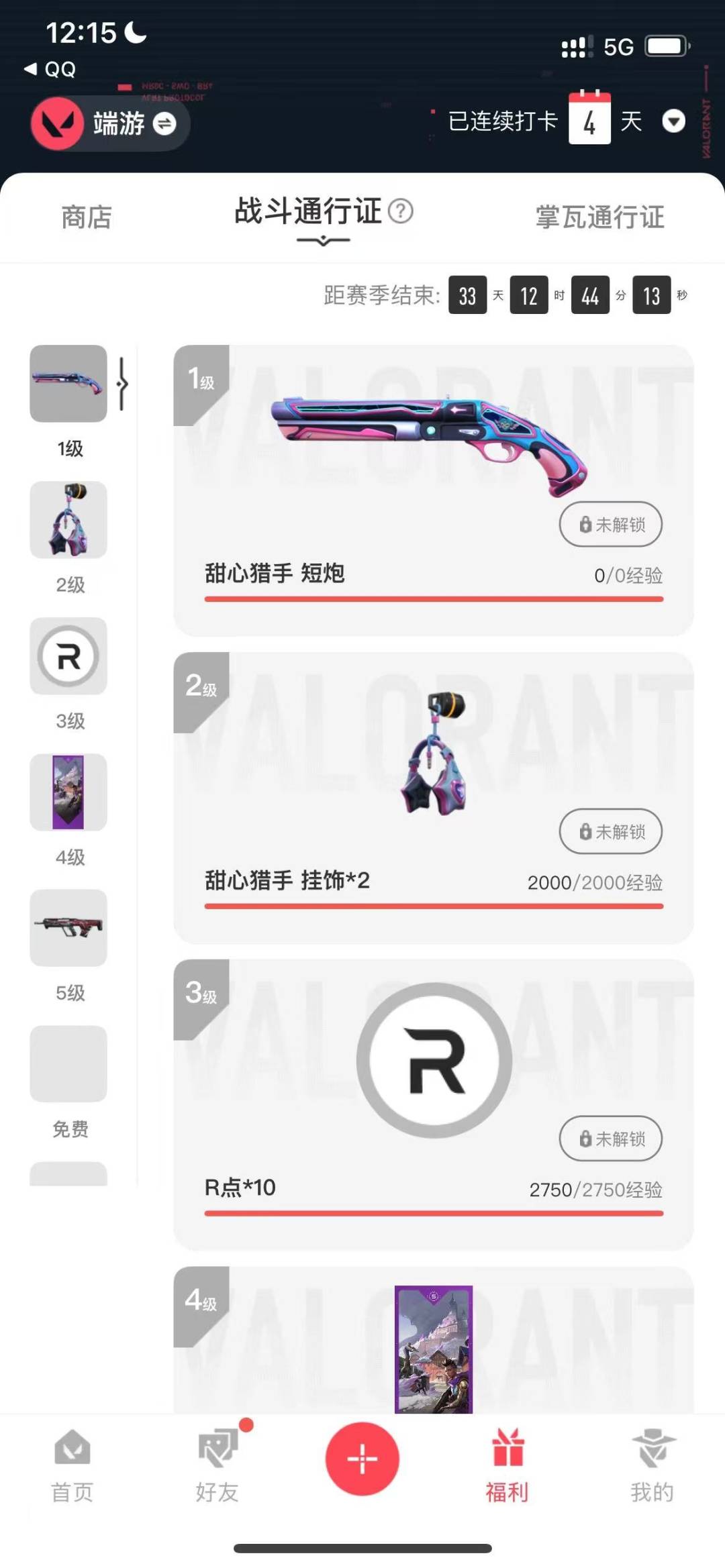Tap 未解锁 on the 甜心猎手 短炮 reward
Image resolution: width=725 pixels, height=1568 pixels.
click(x=610, y=525)
